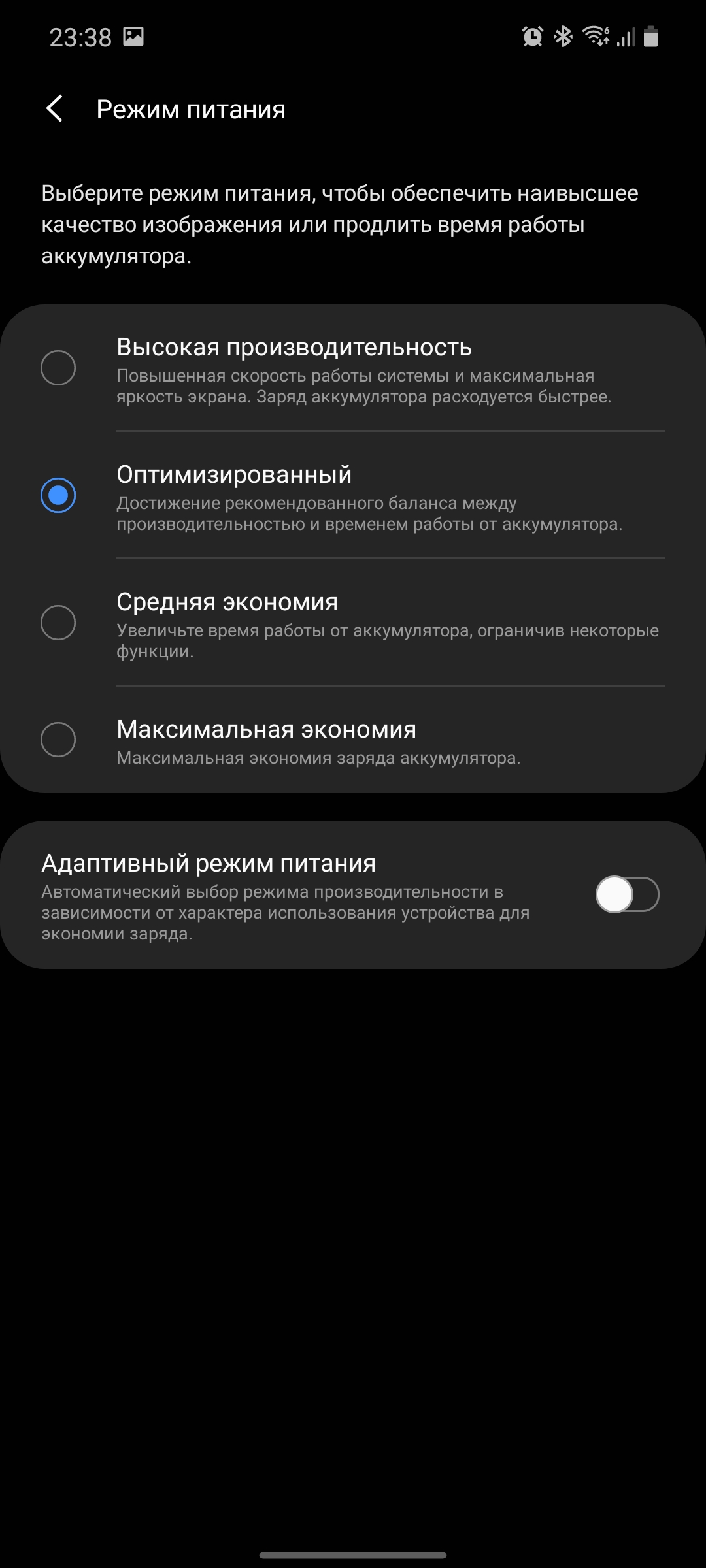Select Максимальная экономия mode
Viewport: 706px width, 1568px height.
(x=58, y=740)
